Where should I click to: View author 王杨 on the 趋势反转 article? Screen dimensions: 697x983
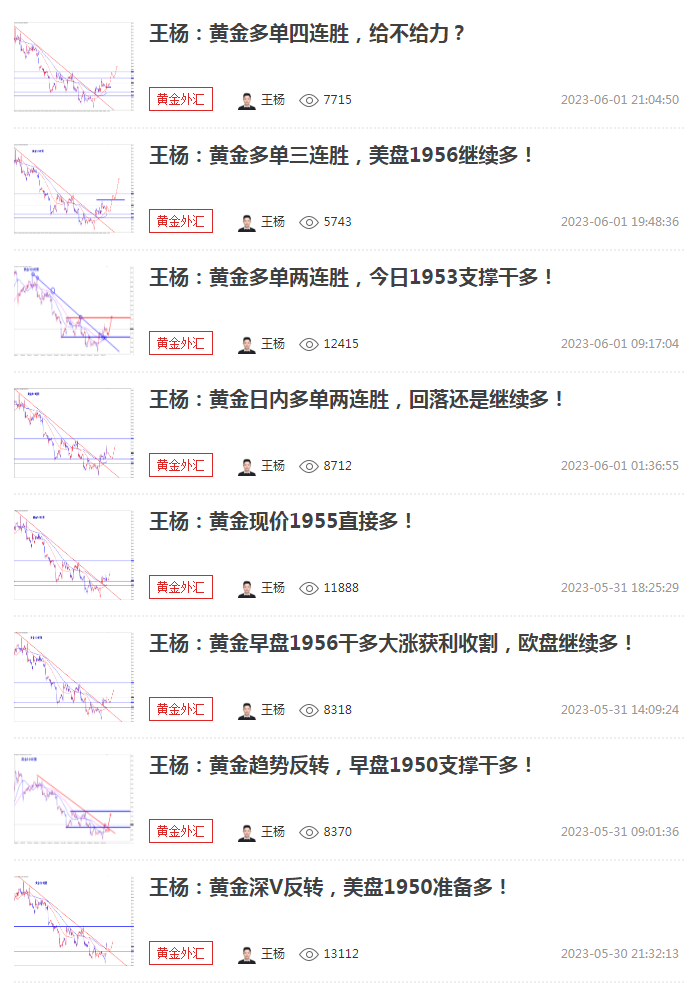point(262,832)
